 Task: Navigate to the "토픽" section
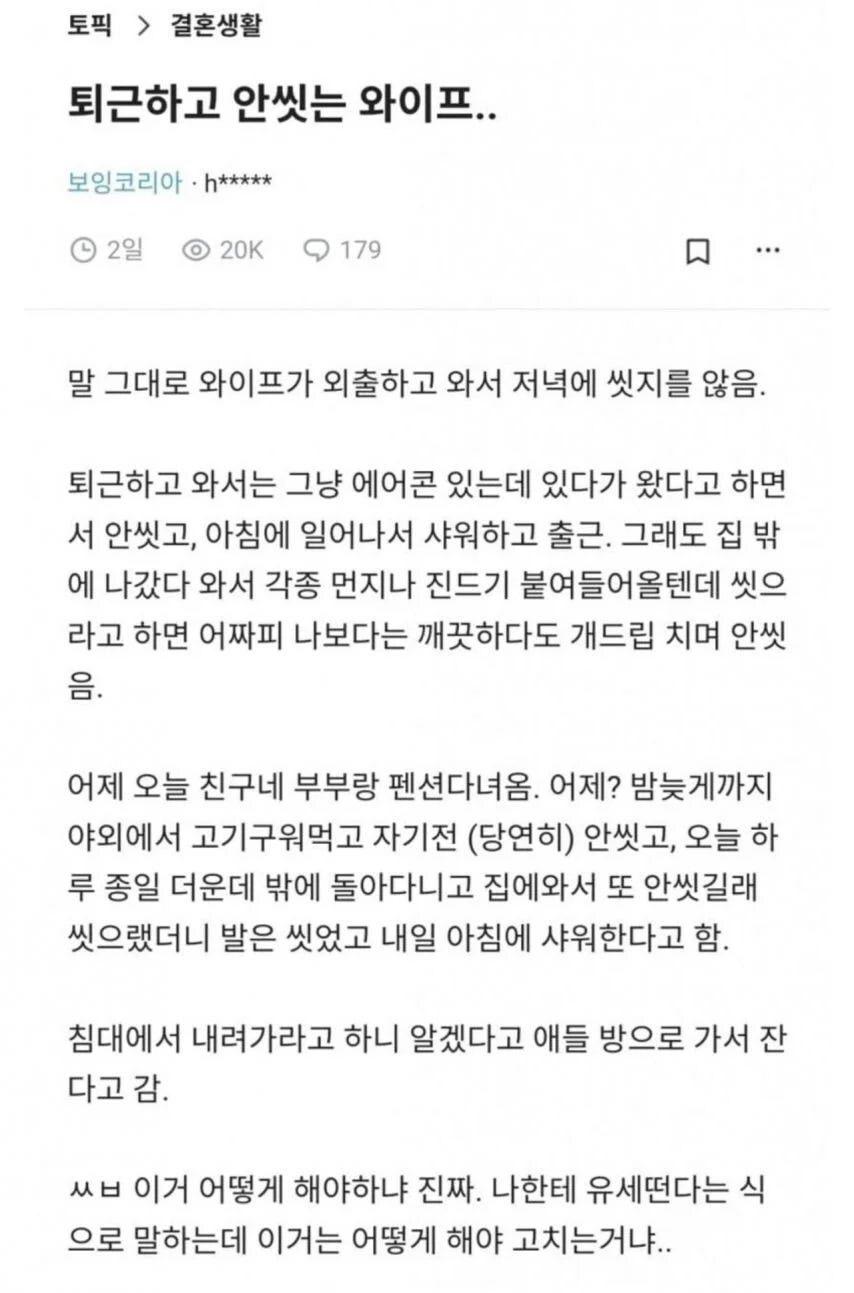88,31
